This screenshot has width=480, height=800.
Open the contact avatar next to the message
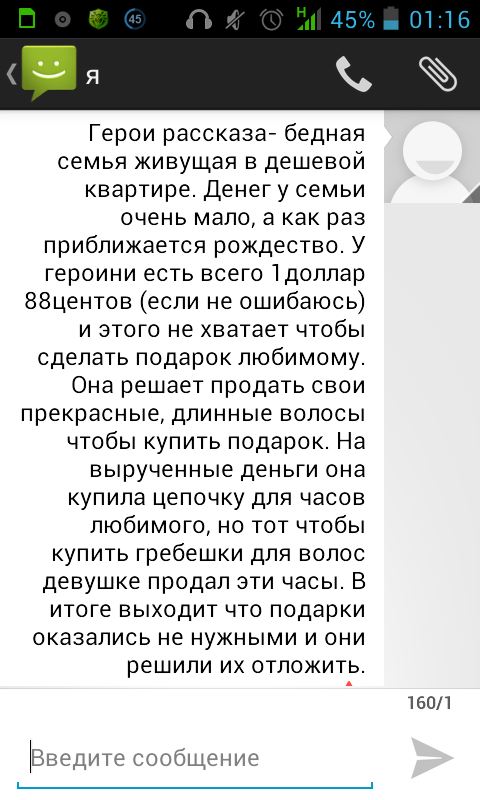(x=432, y=158)
